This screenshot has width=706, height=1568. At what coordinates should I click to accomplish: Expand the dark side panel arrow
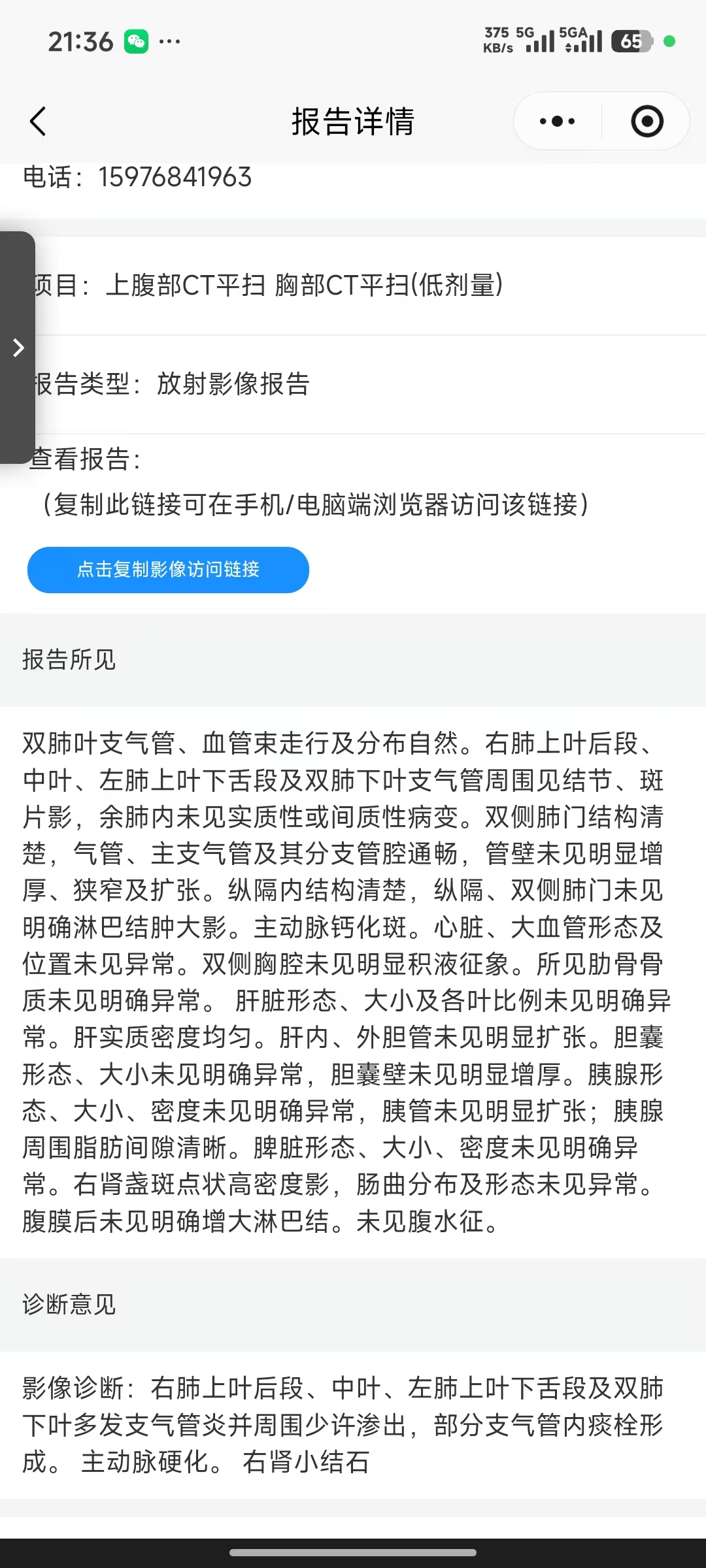(18, 348)
